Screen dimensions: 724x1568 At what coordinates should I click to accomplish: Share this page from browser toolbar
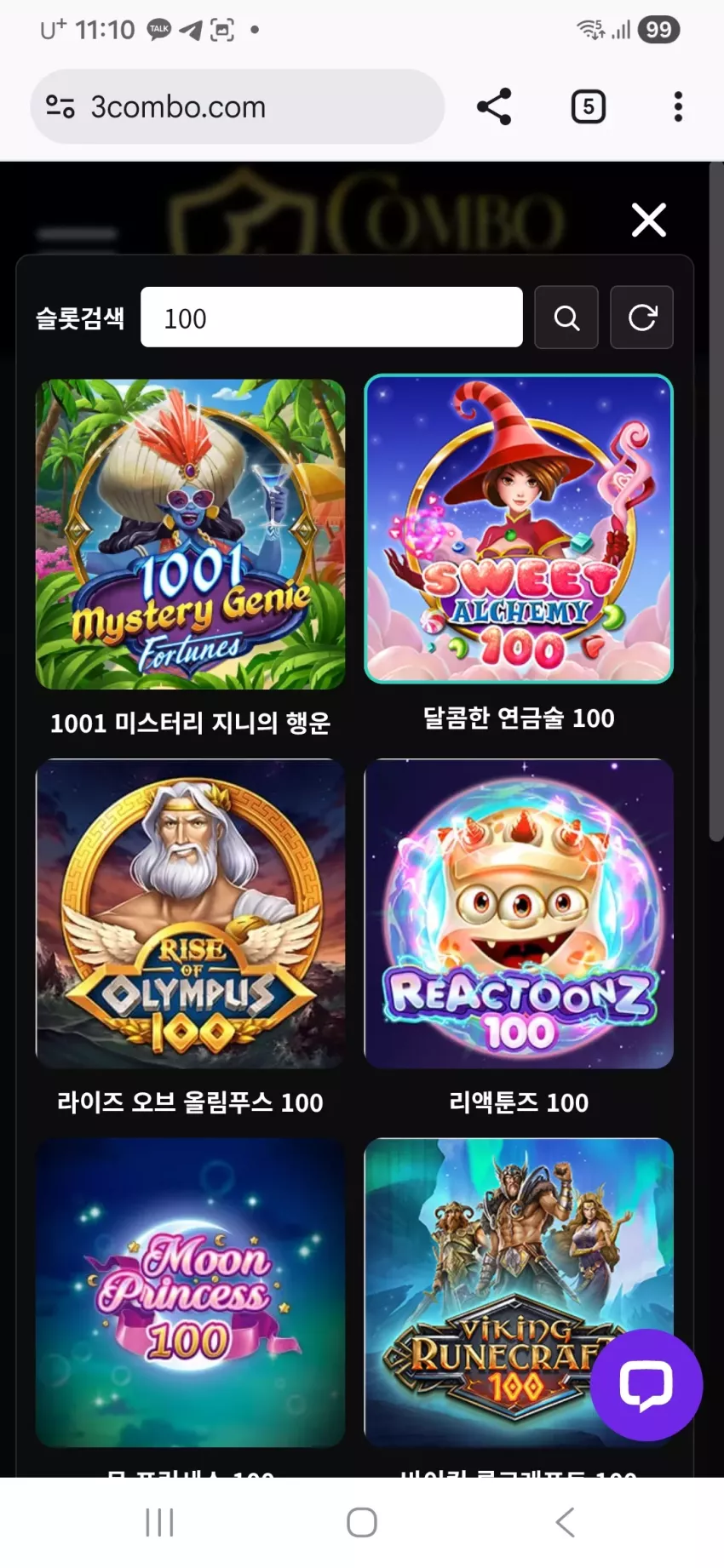click(494, 106)
